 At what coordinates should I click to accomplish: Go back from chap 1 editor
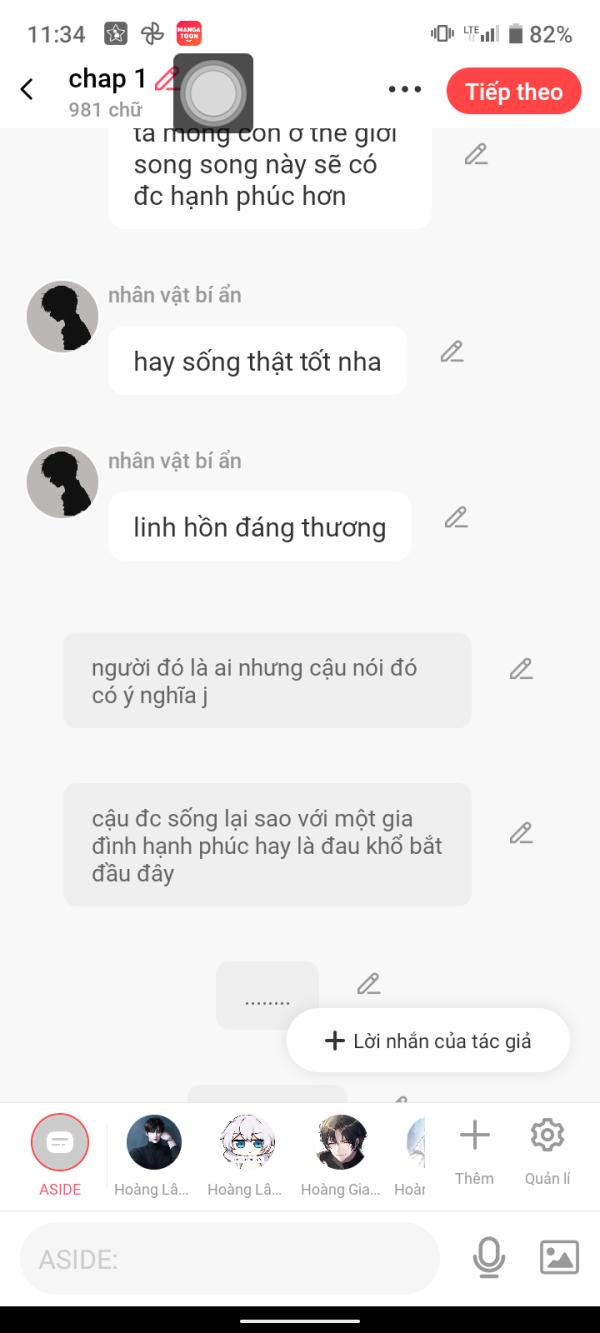[x=27, y=90]
